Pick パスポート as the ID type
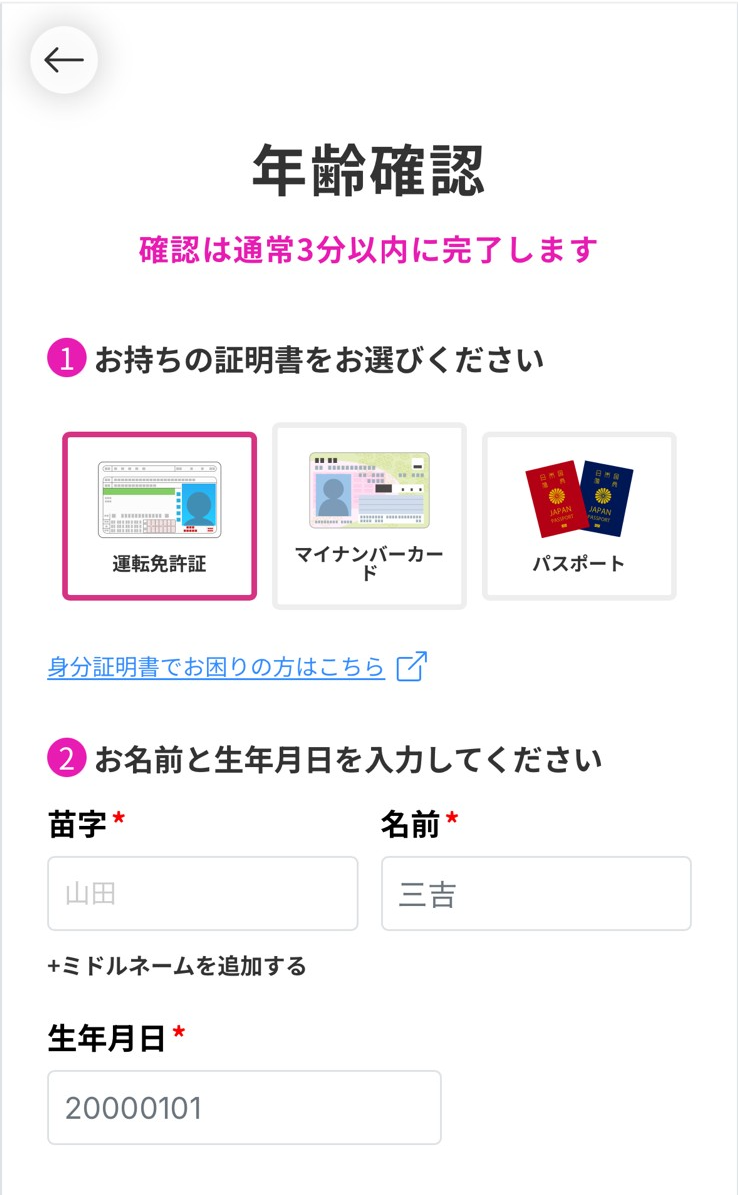Image resolution: width=738 pixels, height=1195 pixels. (579, 516)
